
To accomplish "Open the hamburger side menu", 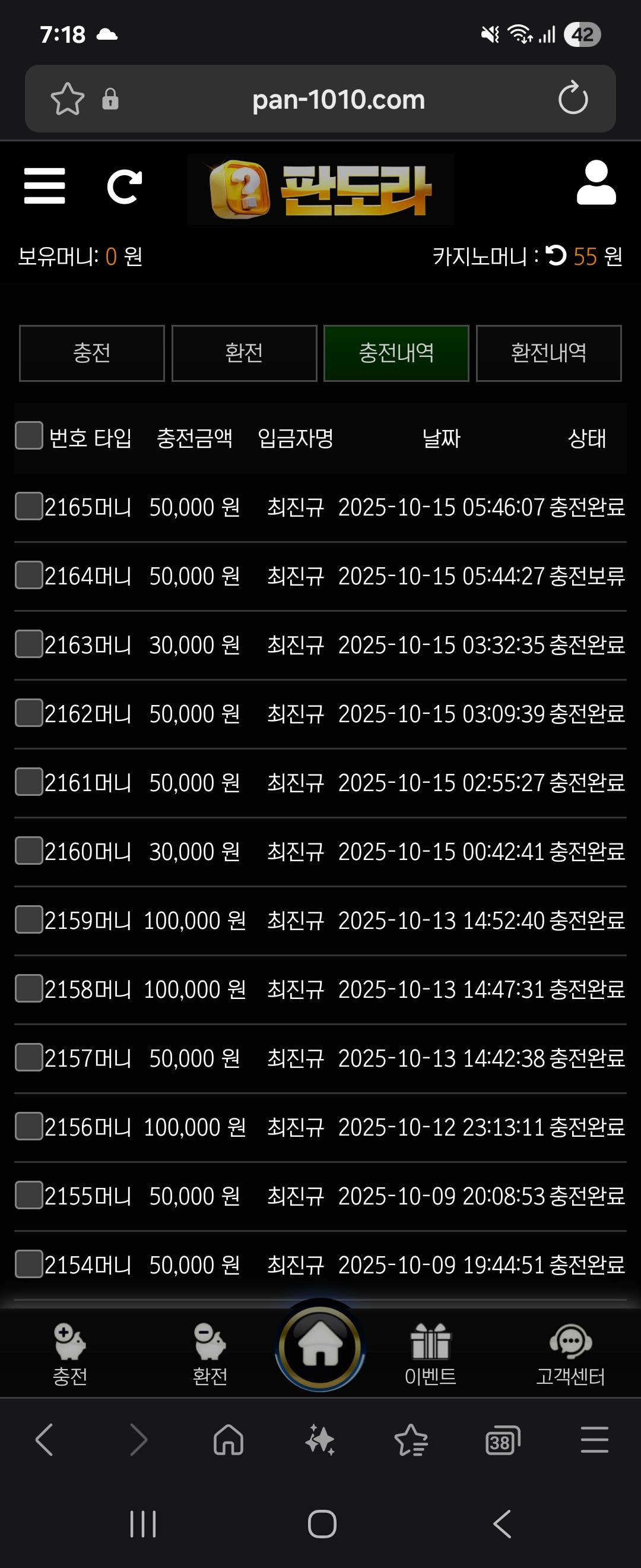I will (x=45, y=186).
